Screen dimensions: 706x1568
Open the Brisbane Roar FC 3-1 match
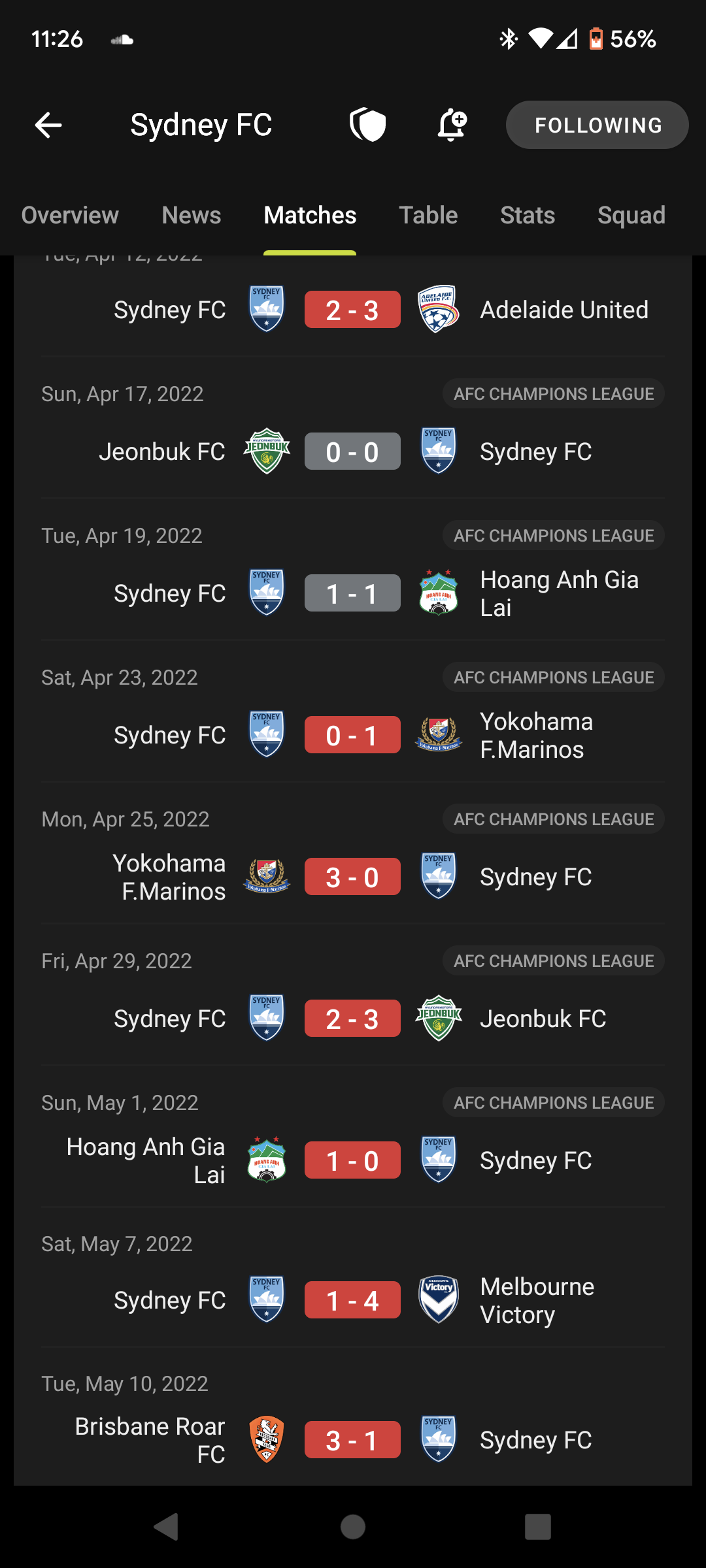353,1416
